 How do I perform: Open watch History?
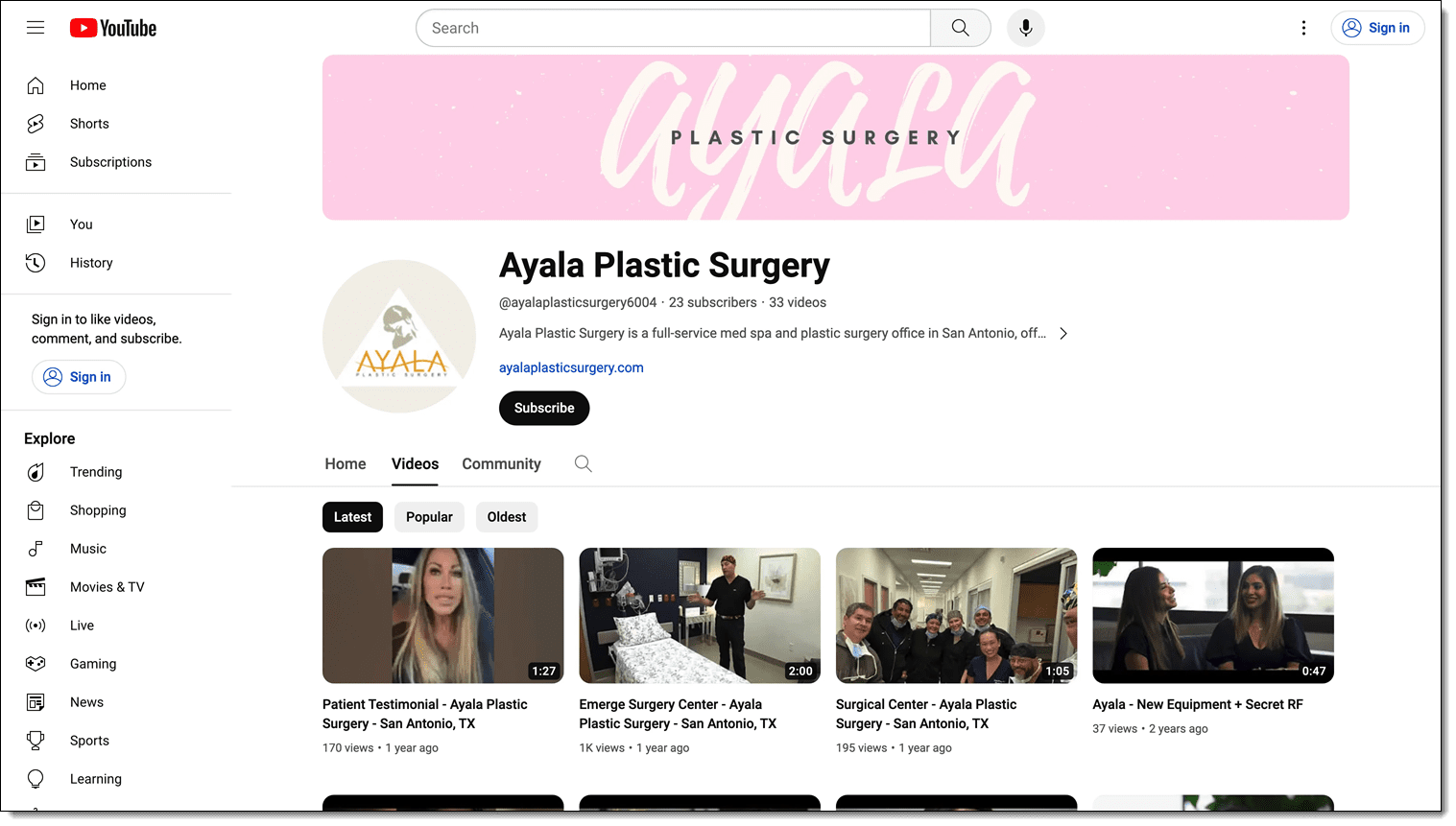tap(91, 263)
